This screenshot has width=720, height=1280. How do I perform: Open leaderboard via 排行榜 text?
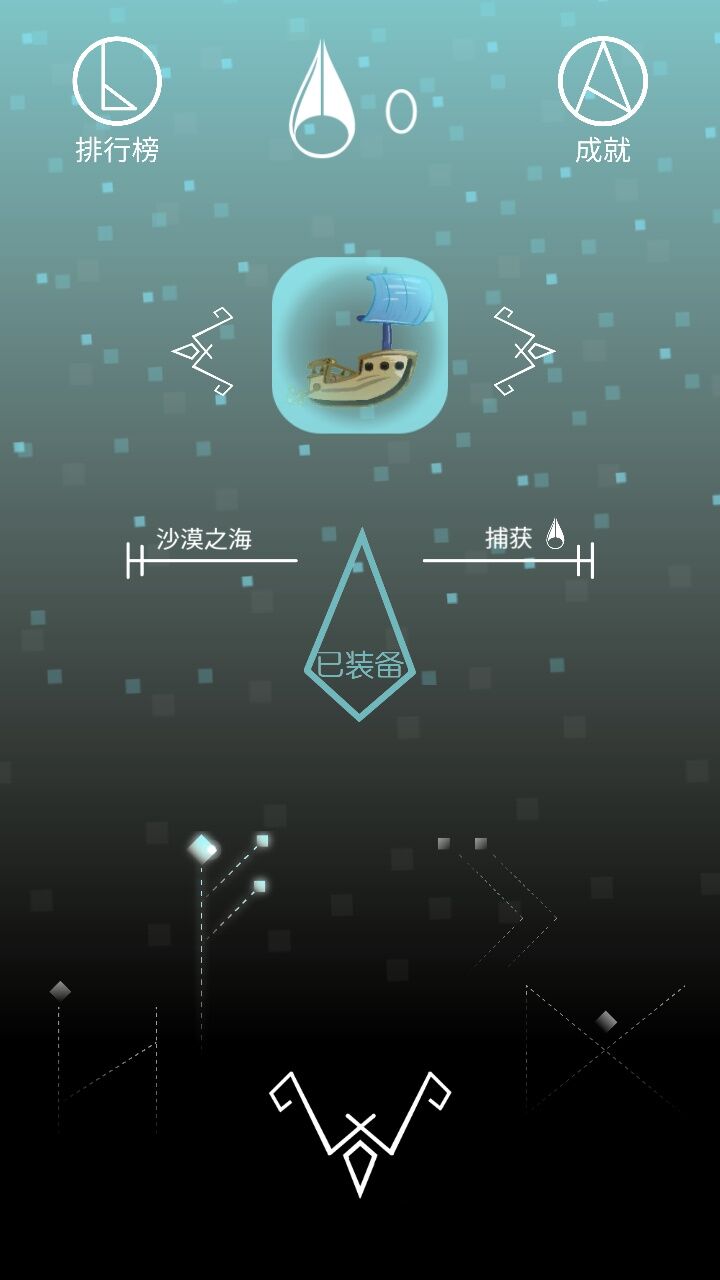click(117, 146)
